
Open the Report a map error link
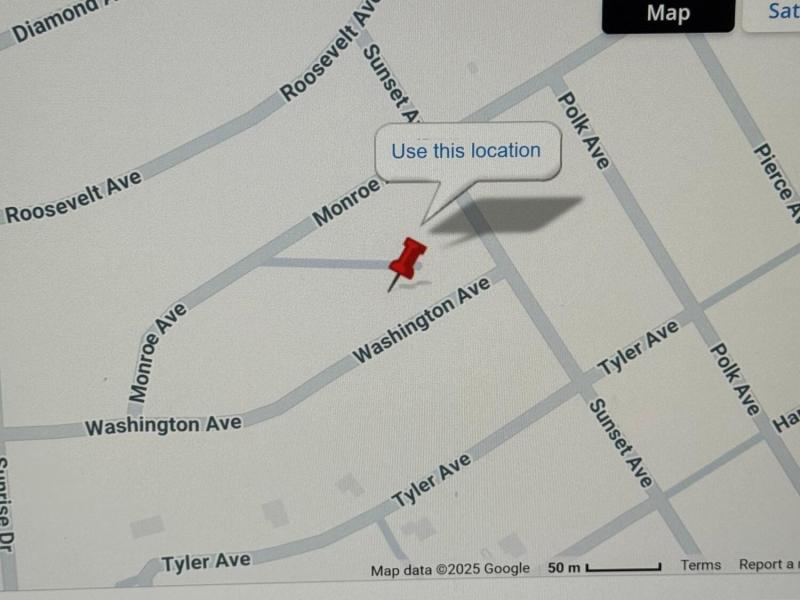click(768, 565)
